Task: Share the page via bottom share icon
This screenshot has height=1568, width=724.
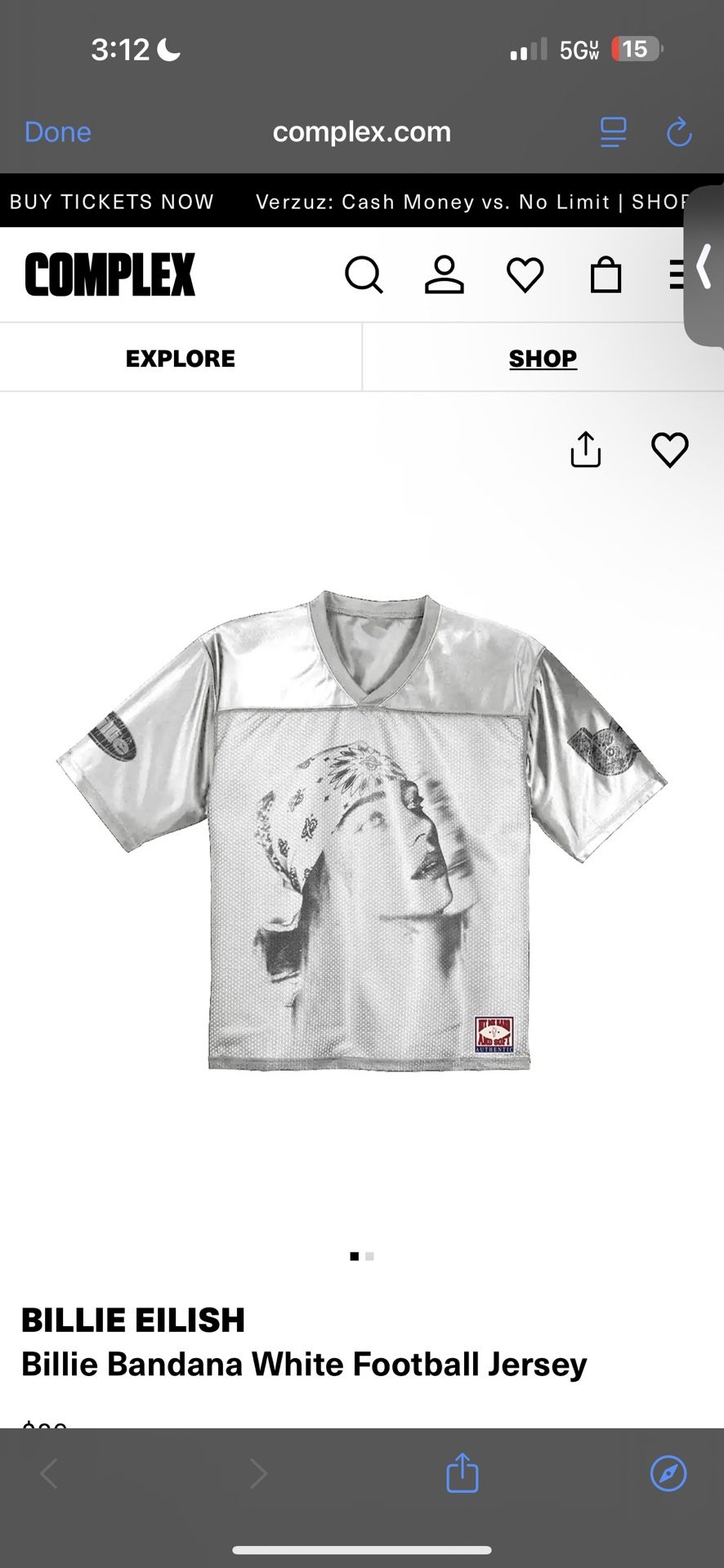Action: click(x=463, y=1474)
